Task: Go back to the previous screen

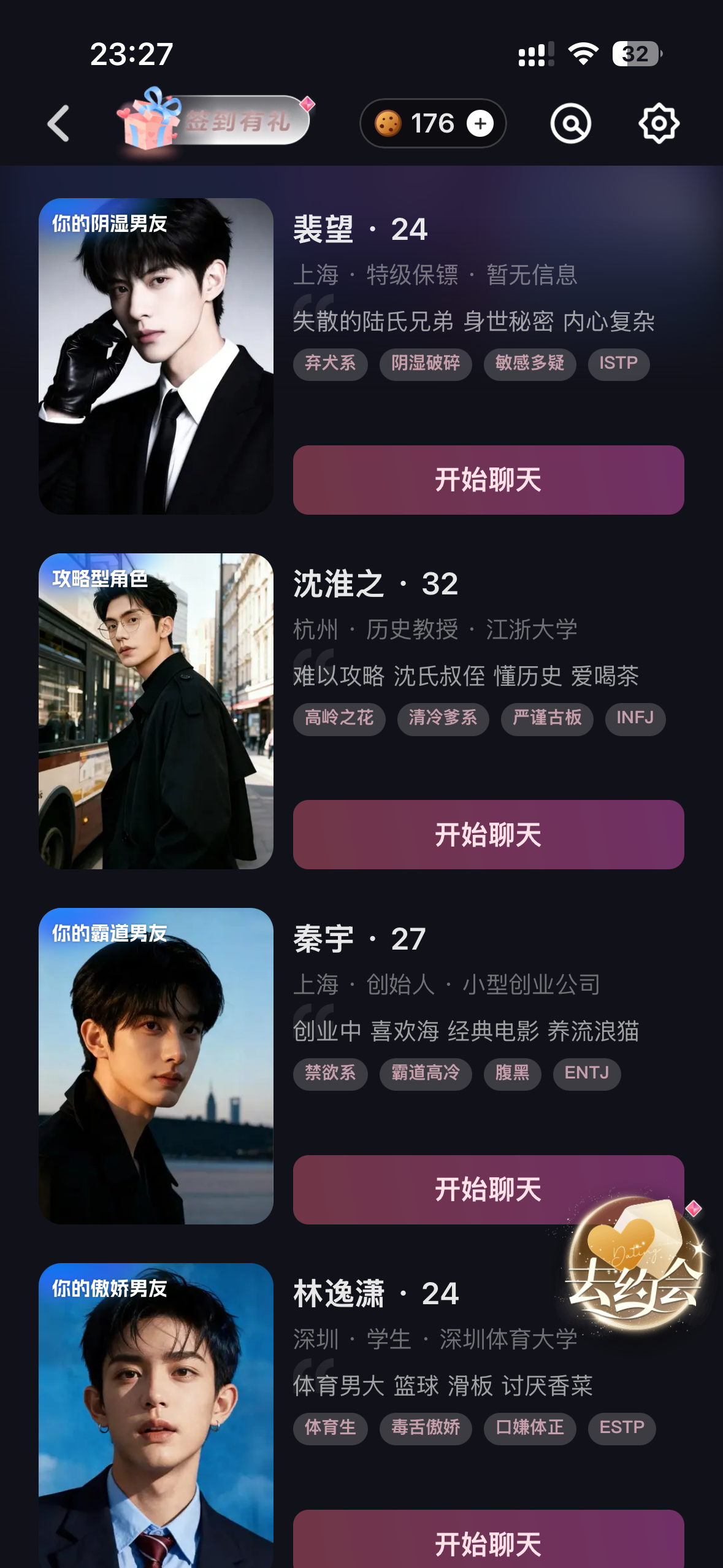Action: pos(59,123)
